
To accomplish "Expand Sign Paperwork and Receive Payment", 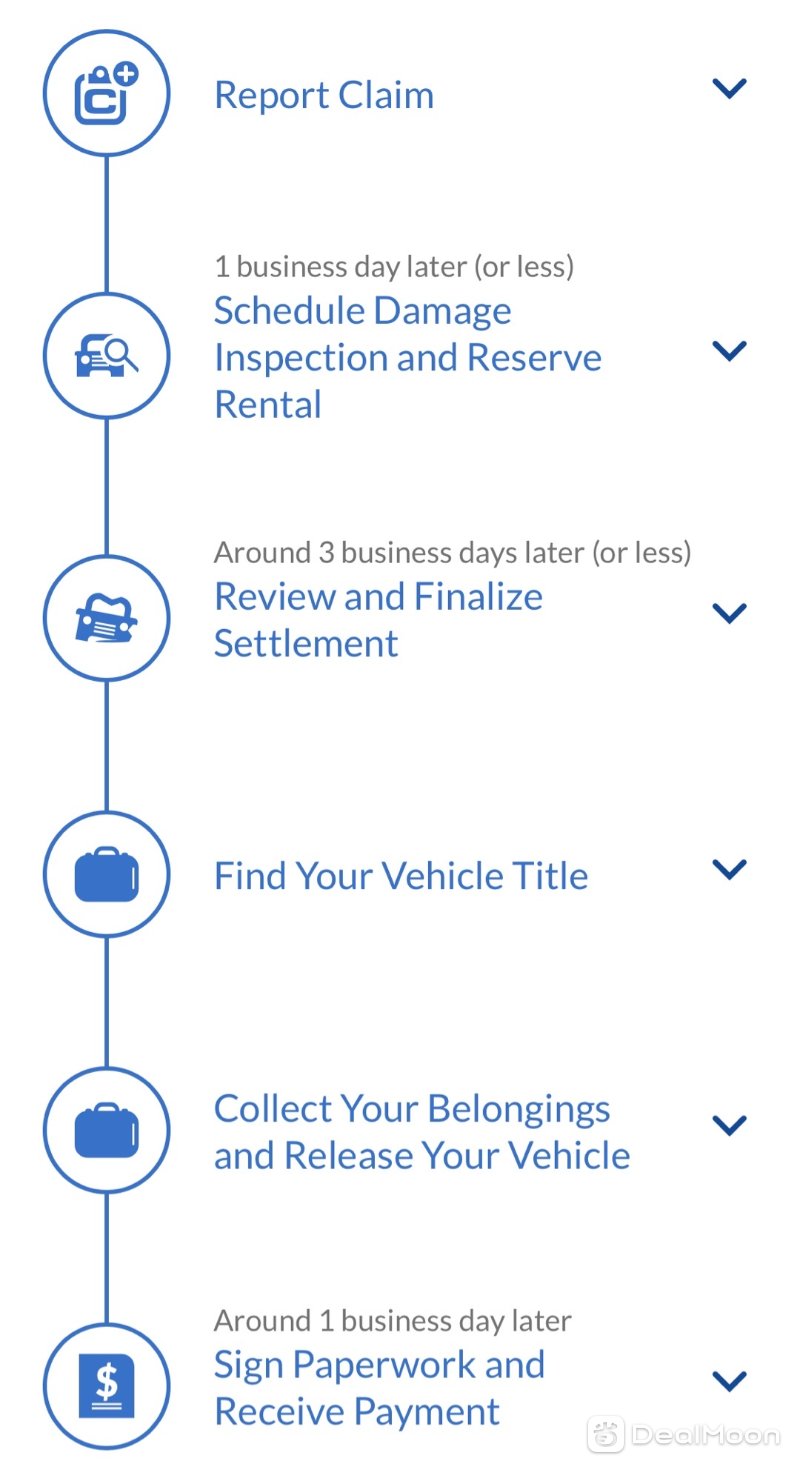I will pos(729,1381).
